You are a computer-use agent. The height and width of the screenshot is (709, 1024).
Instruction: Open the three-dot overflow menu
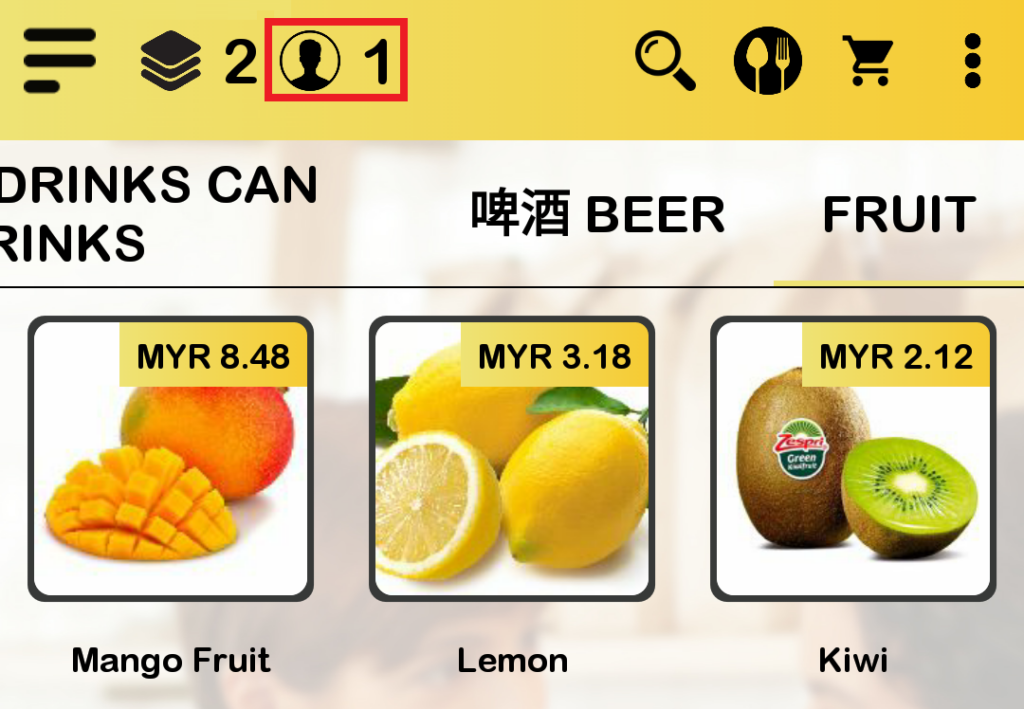(972, 61)
